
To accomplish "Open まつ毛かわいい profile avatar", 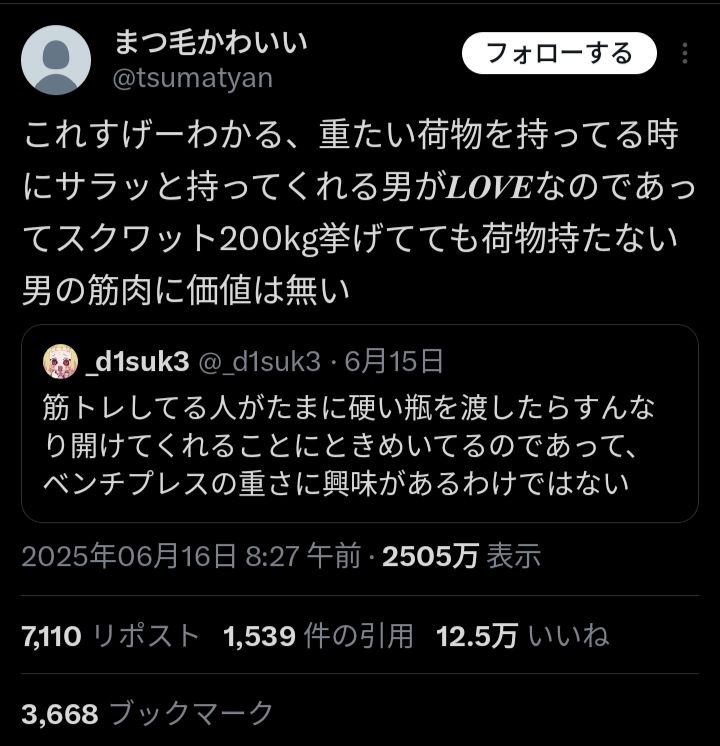I will 57,60.
